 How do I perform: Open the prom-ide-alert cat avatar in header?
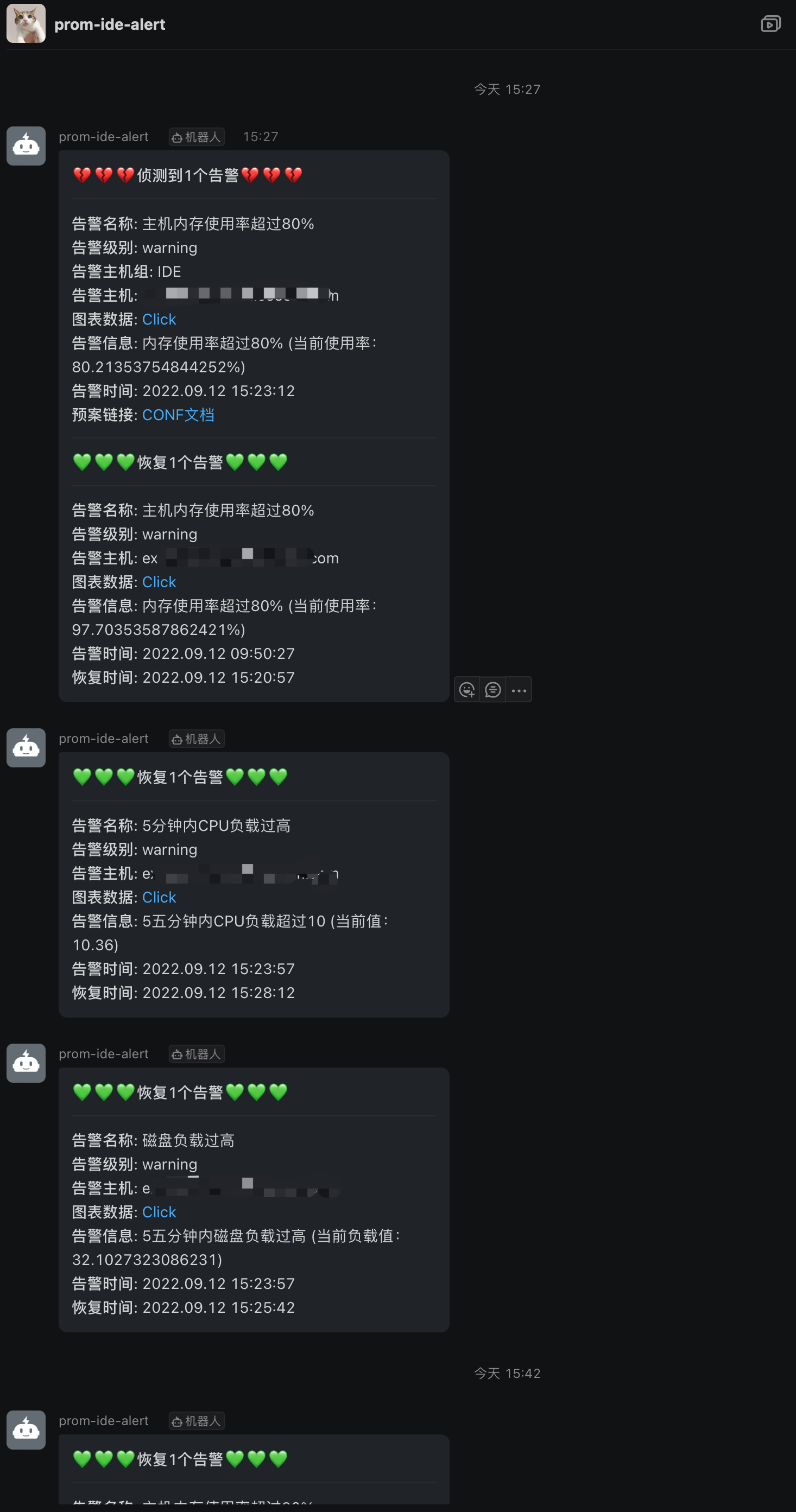coord(26,23)
